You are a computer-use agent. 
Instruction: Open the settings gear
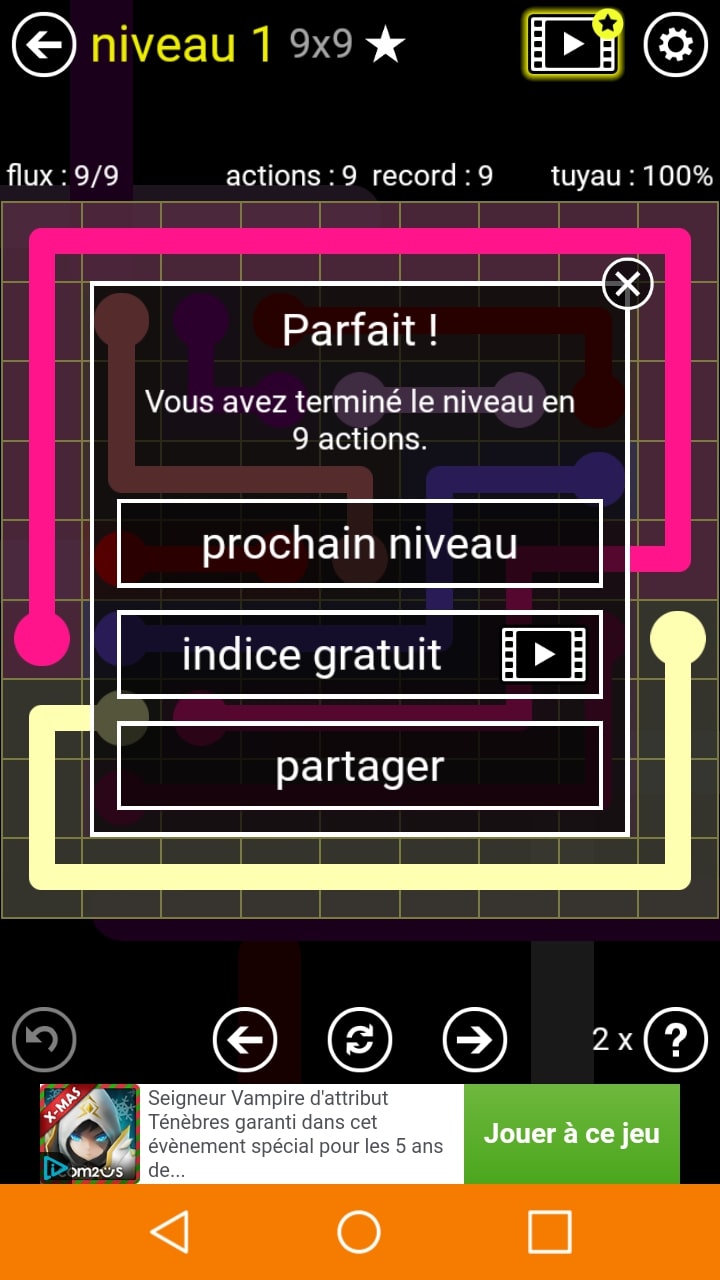pos(676,45)
